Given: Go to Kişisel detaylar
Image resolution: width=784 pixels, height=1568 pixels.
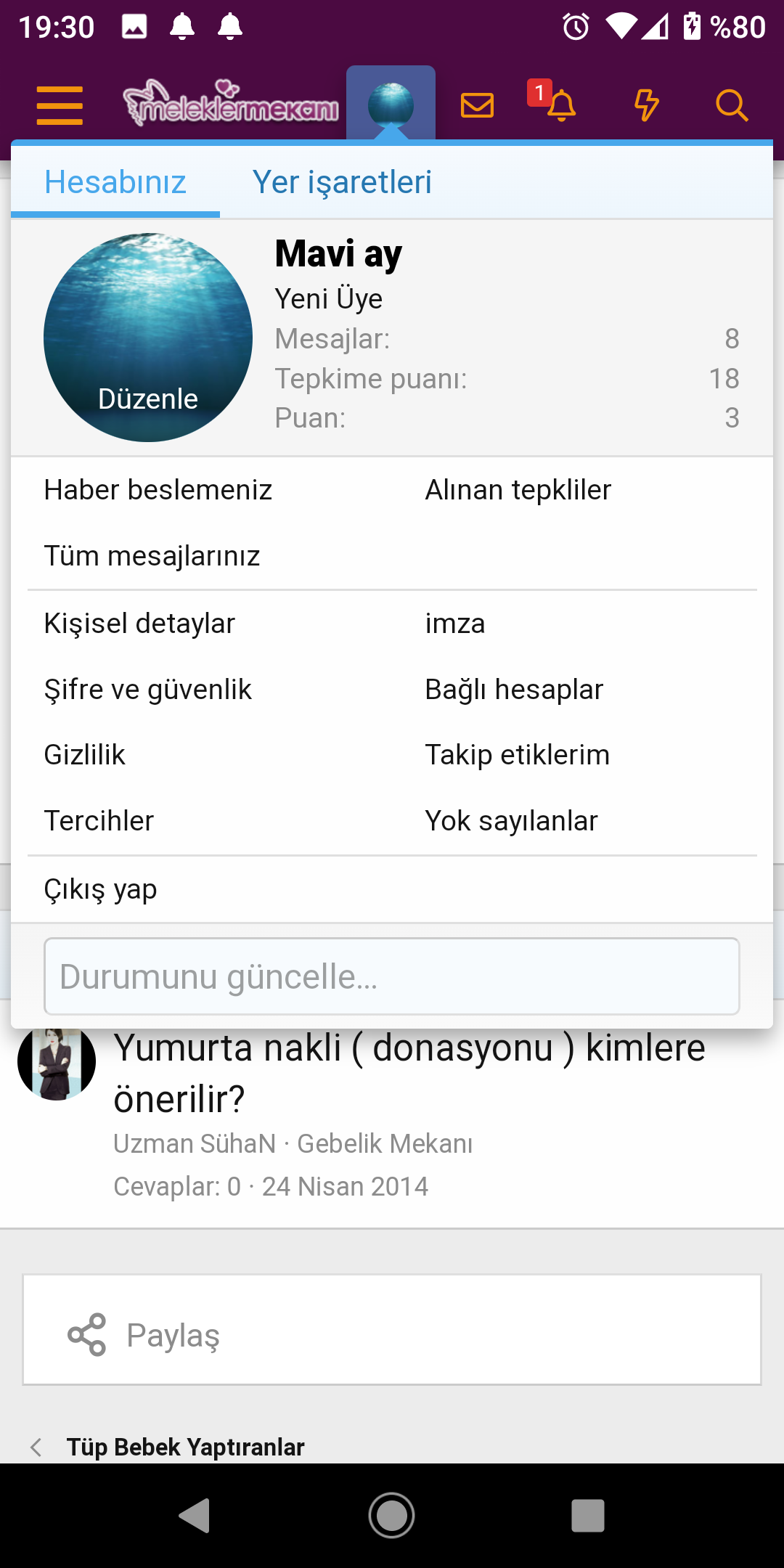Looking at the screenshot, I should 140,624.
